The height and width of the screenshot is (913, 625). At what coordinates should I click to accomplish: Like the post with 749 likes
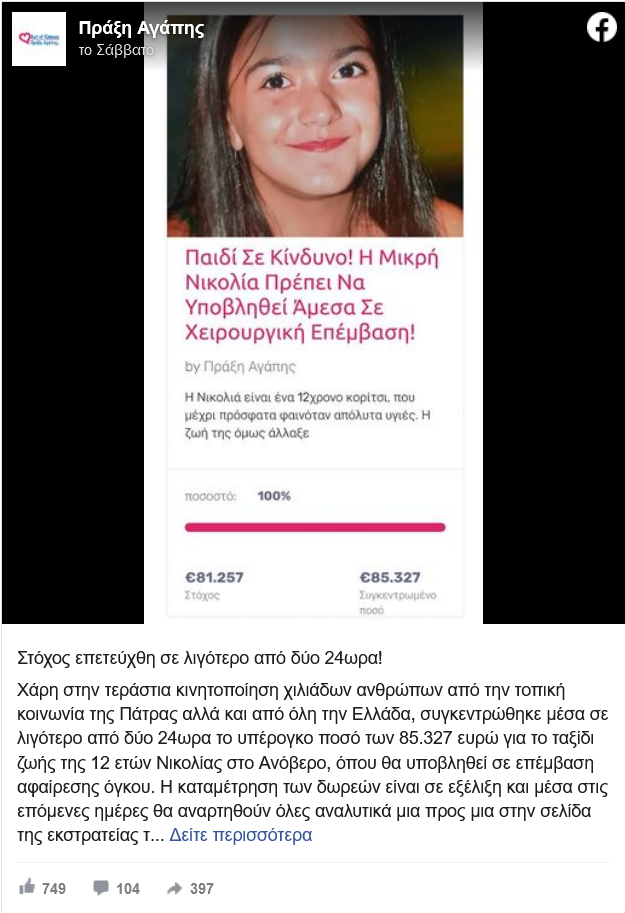pyautogui.click(x=42, y=888)
